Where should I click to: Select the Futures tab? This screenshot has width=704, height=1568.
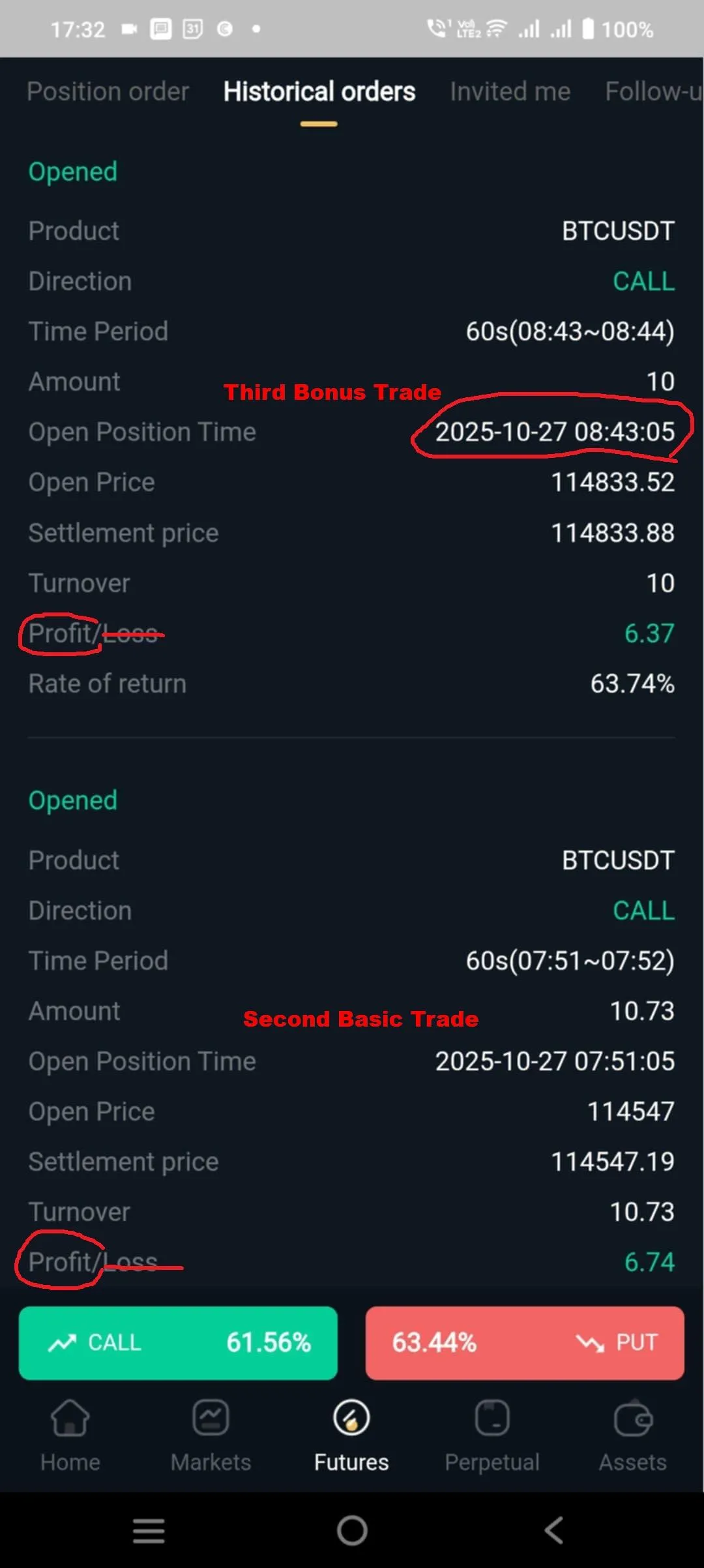click(351, 1435)
